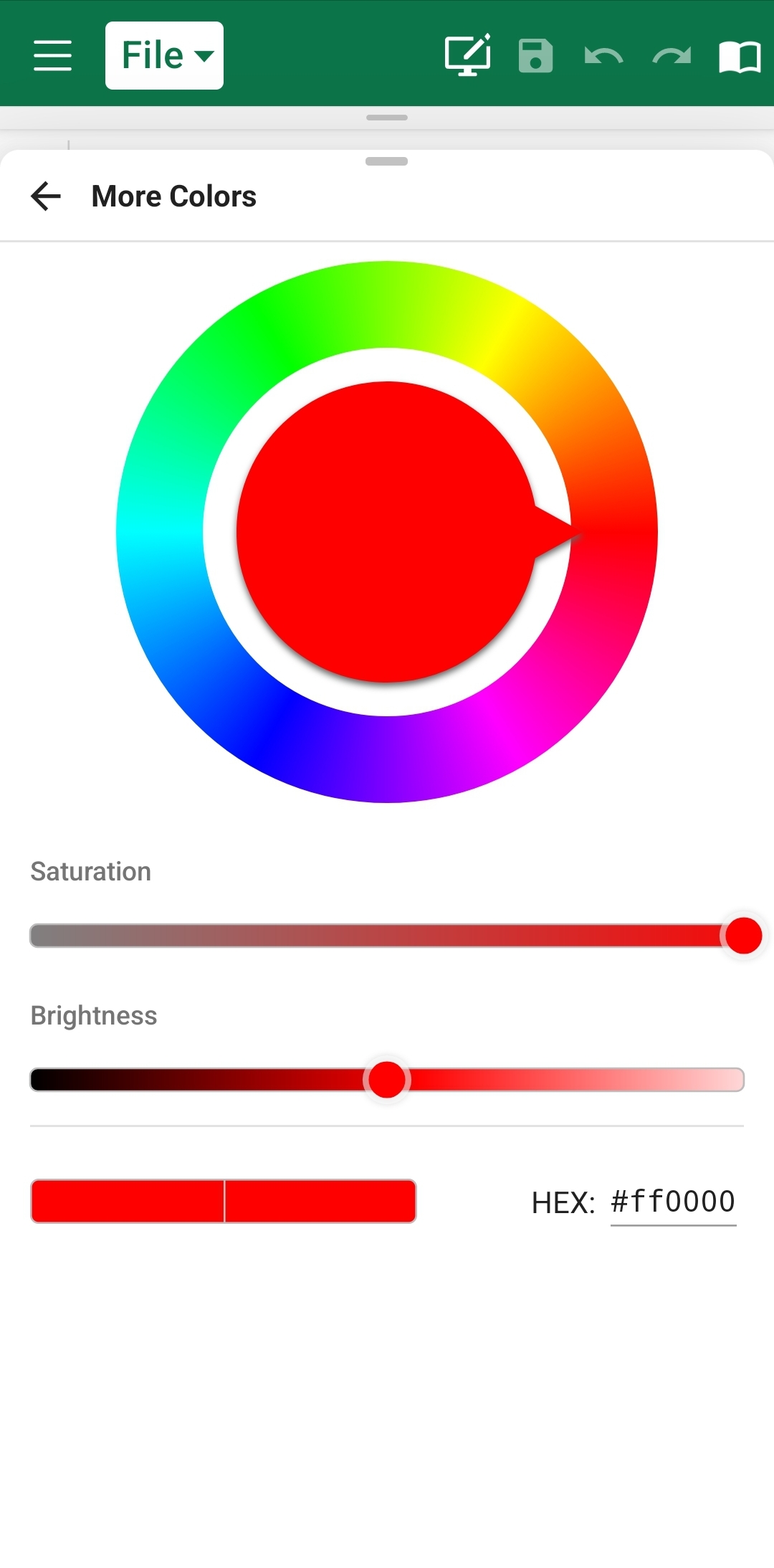Image resolution: width=774 pixels, height=1568 pixels.
Task: Undo the last action
Action: point(603,55)
